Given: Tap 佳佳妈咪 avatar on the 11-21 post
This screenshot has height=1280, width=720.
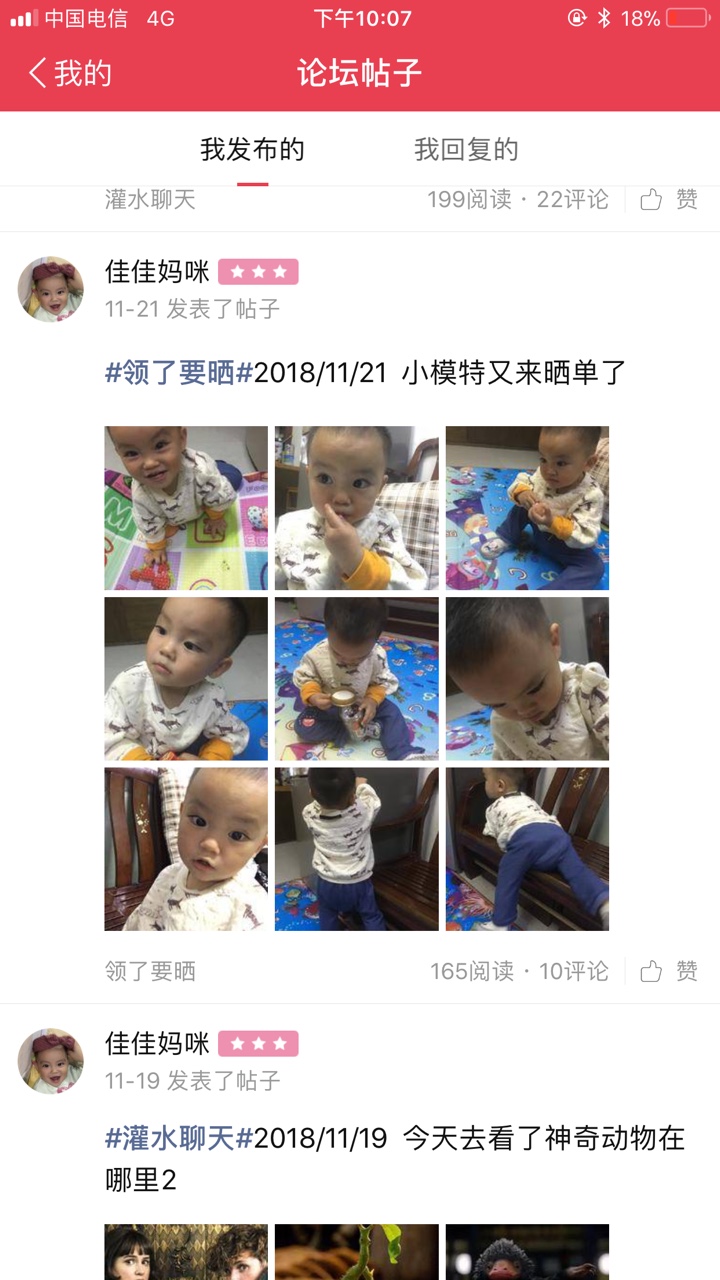Looking at the screenshot, I should coord(51,289).
